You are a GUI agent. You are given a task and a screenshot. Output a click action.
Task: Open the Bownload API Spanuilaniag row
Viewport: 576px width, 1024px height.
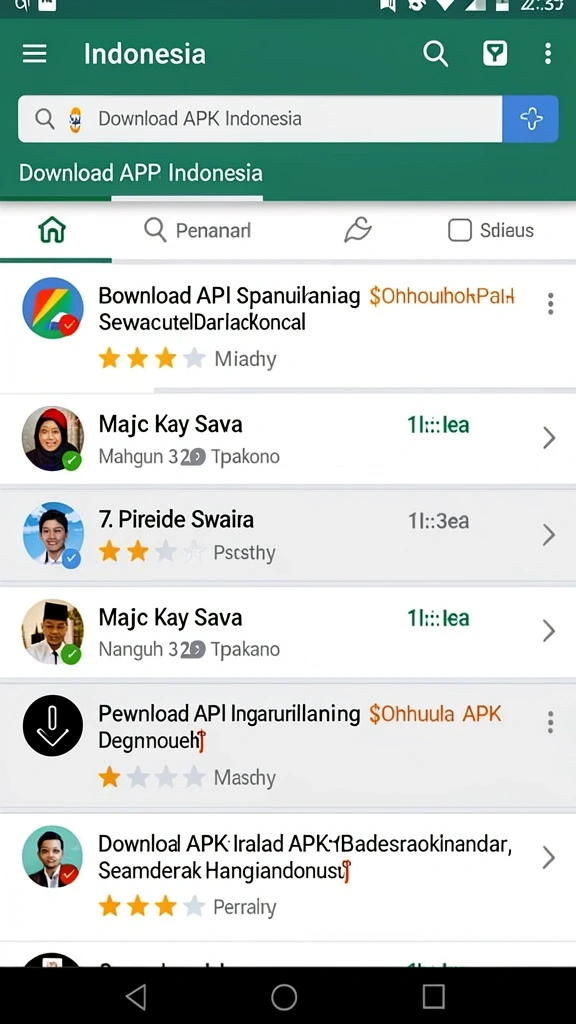(288, 328)
